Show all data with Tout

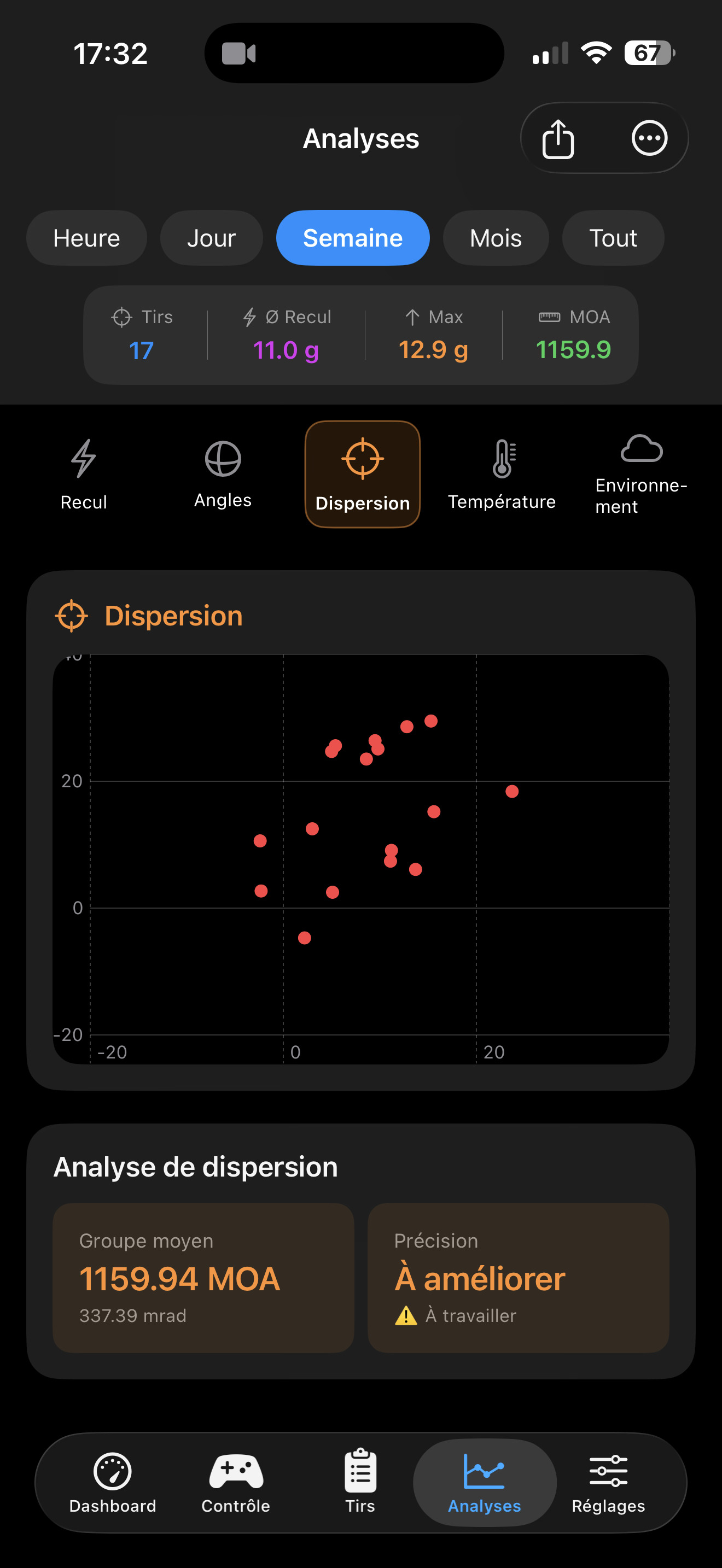tap(613, 238)
